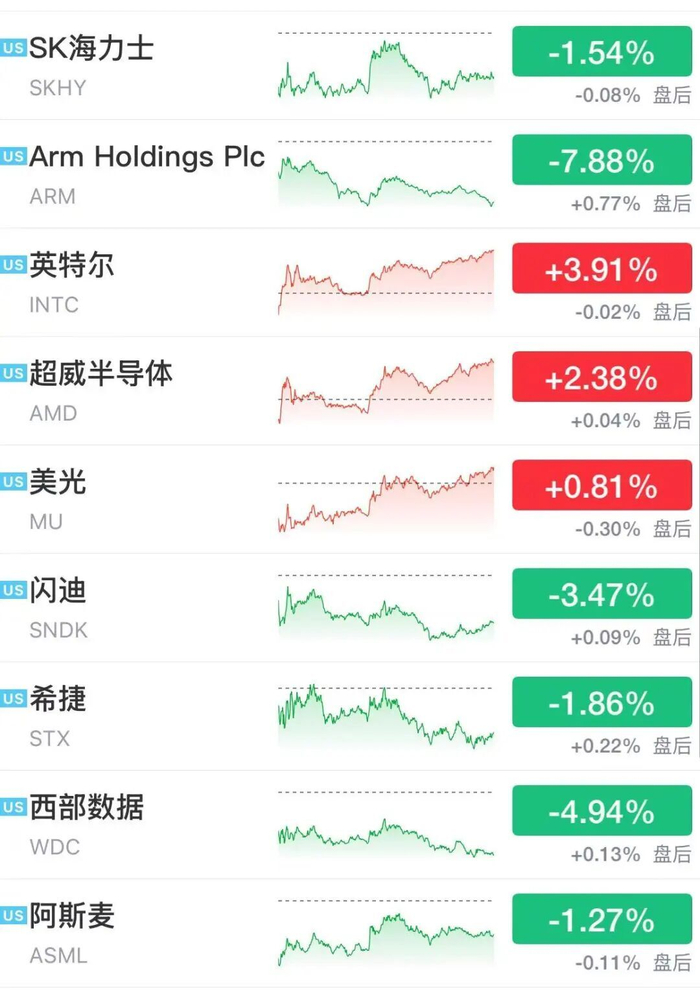Select the 美光 MU stock
700x993 pixels.
[350, 499]
